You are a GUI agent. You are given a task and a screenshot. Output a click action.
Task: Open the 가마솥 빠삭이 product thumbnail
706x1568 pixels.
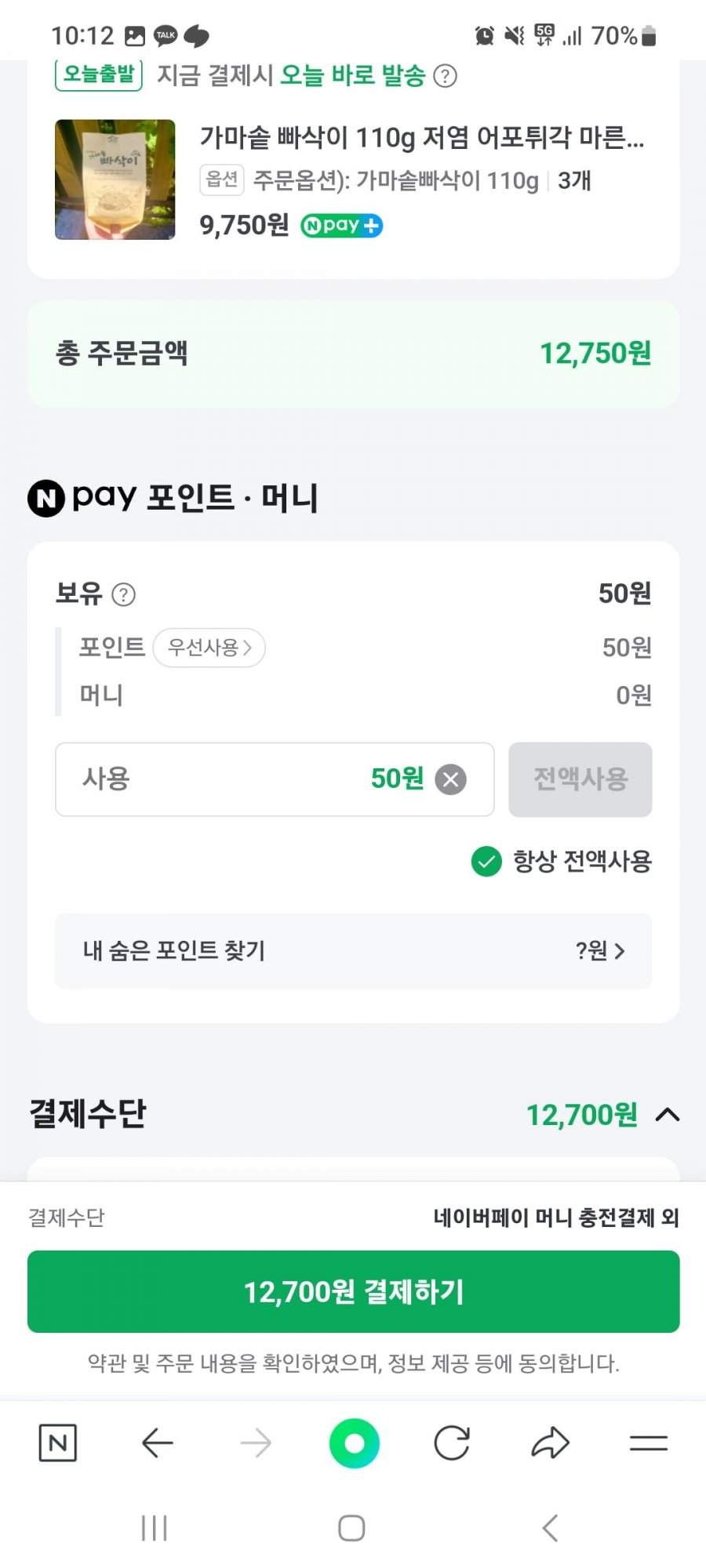coord(115,180)
